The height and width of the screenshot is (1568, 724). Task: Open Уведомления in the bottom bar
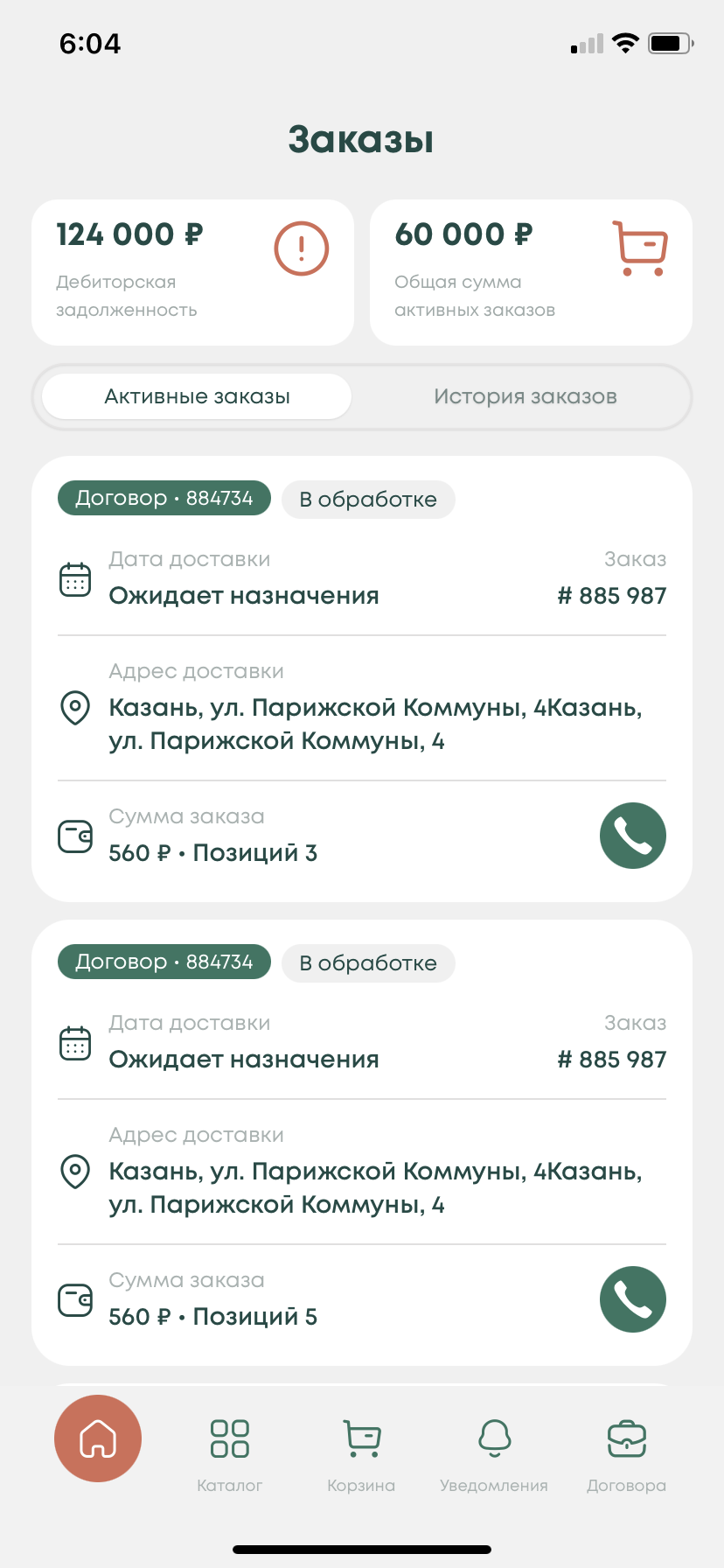(x=494, y=1453)
